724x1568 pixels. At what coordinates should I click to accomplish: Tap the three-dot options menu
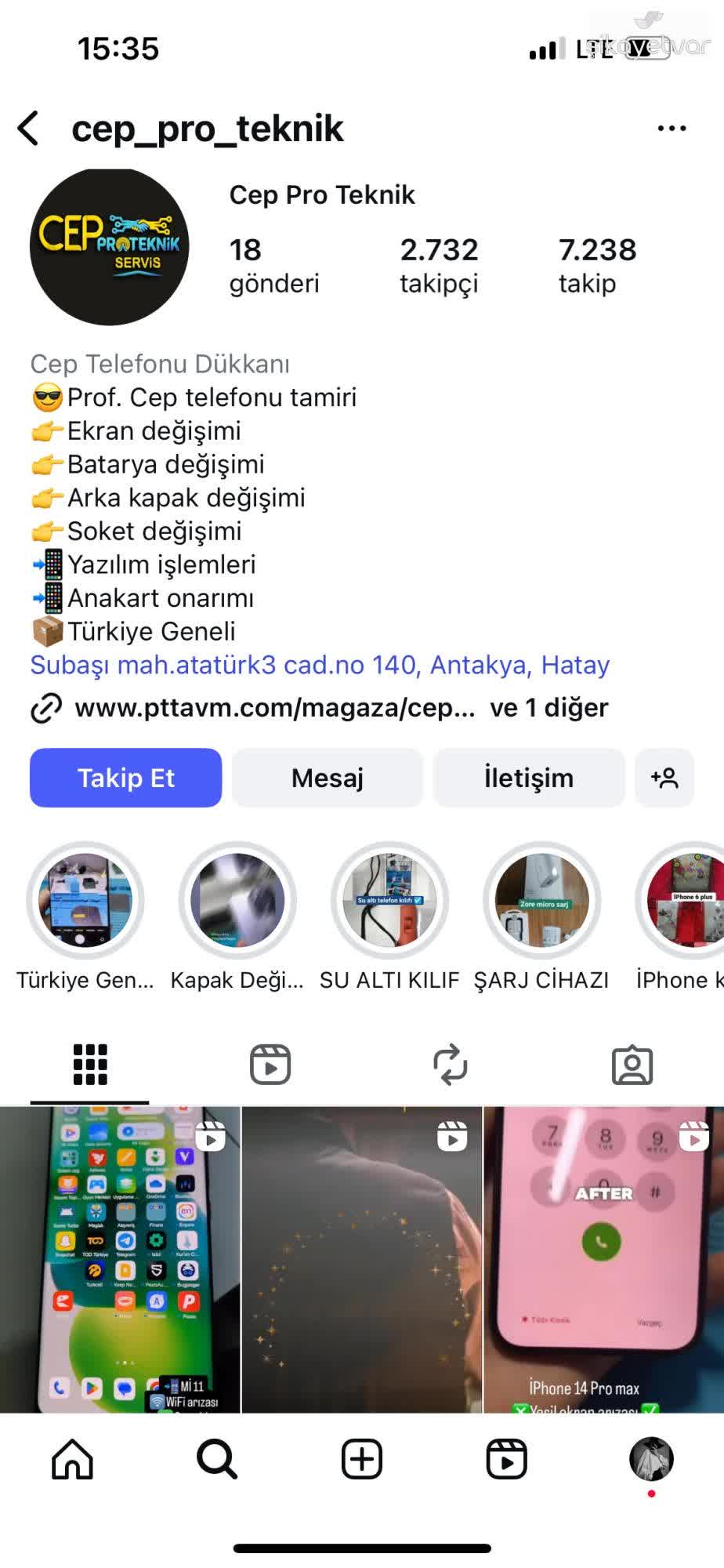point(672,128)
